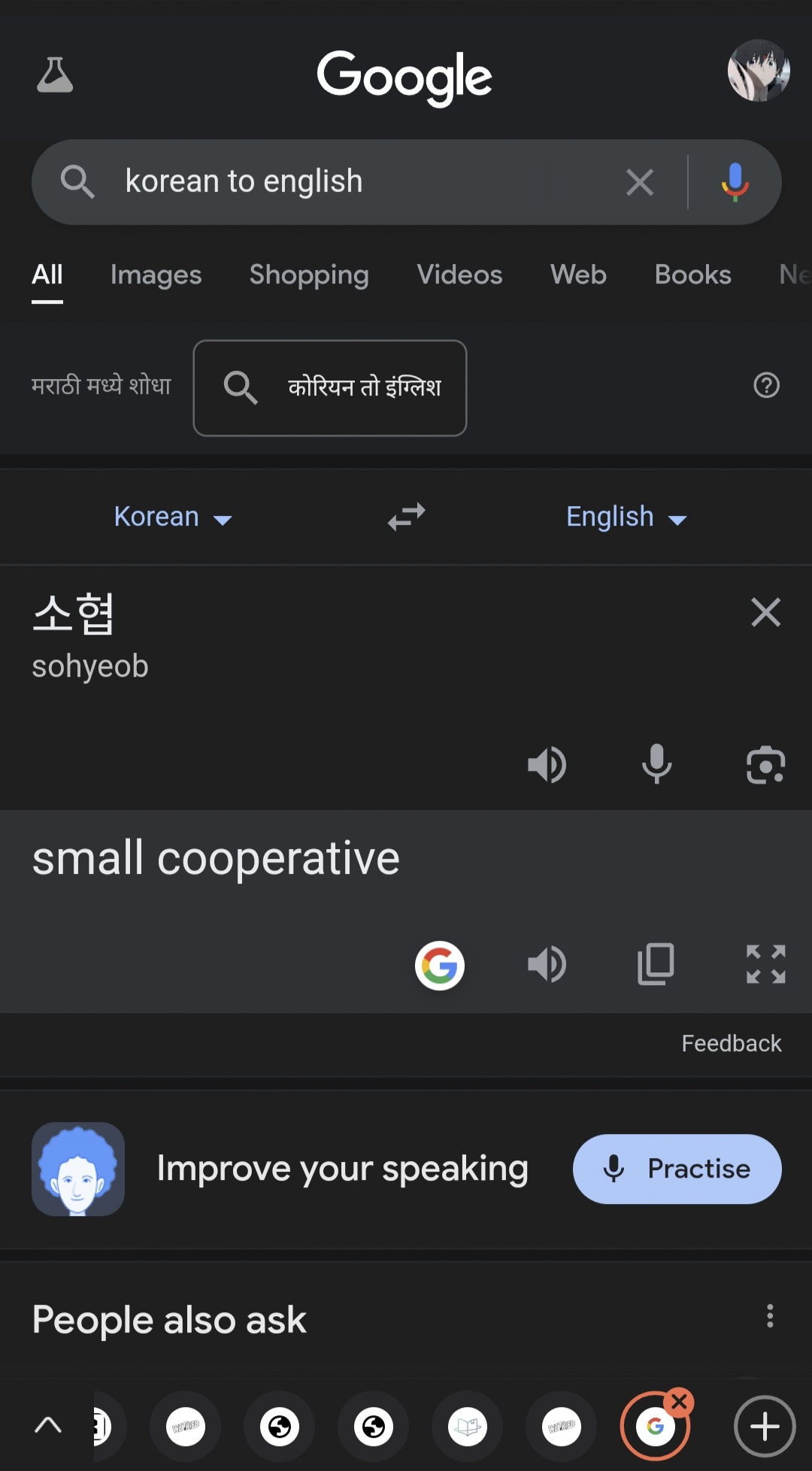Start voice search with microphone
This screenshot has width=812, height=1471.
(735, 182)
